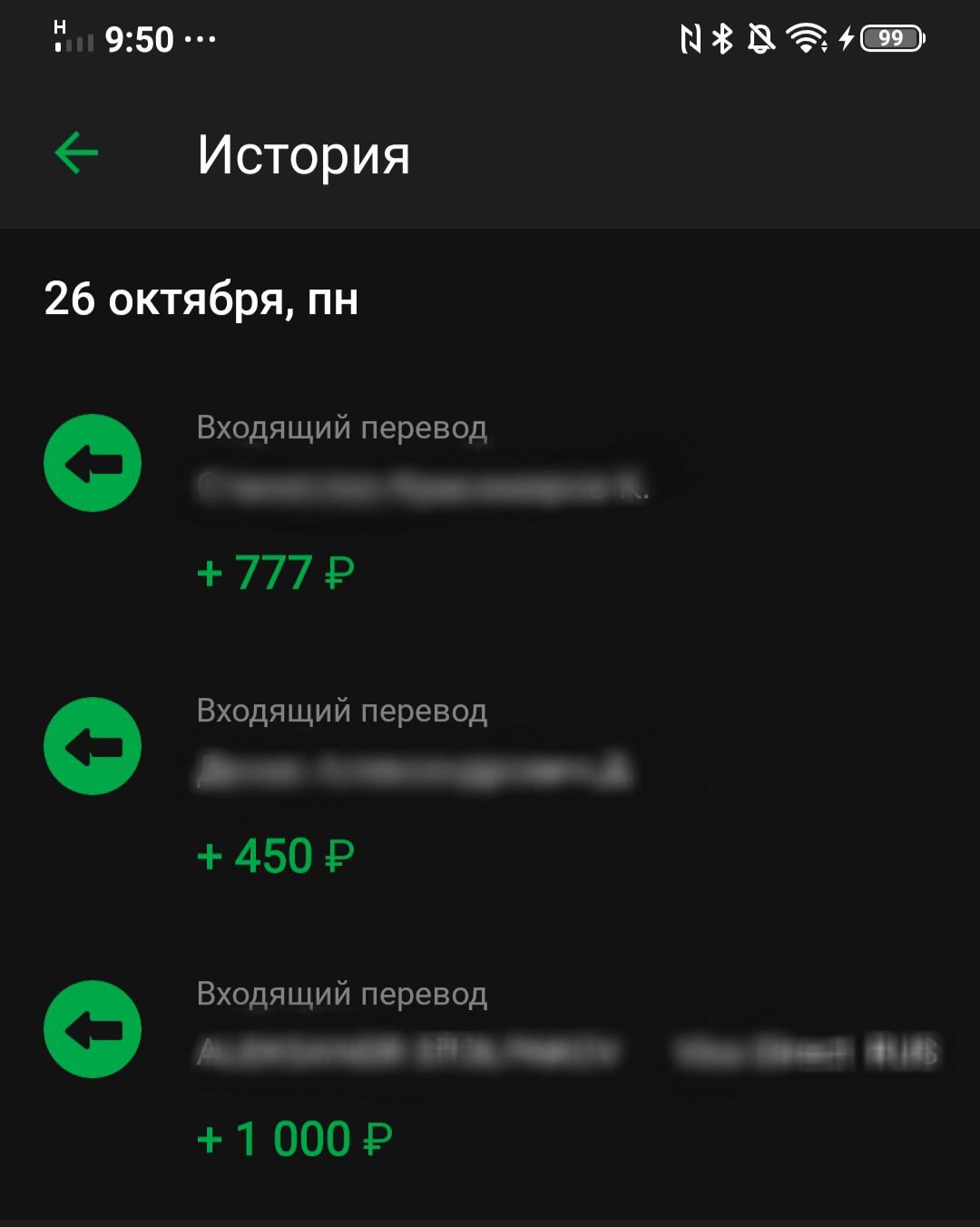Click the incoming transfer icon for the 450 ₽ payment
This screenshot has height=1227, width=980.
tap(92, 746)
